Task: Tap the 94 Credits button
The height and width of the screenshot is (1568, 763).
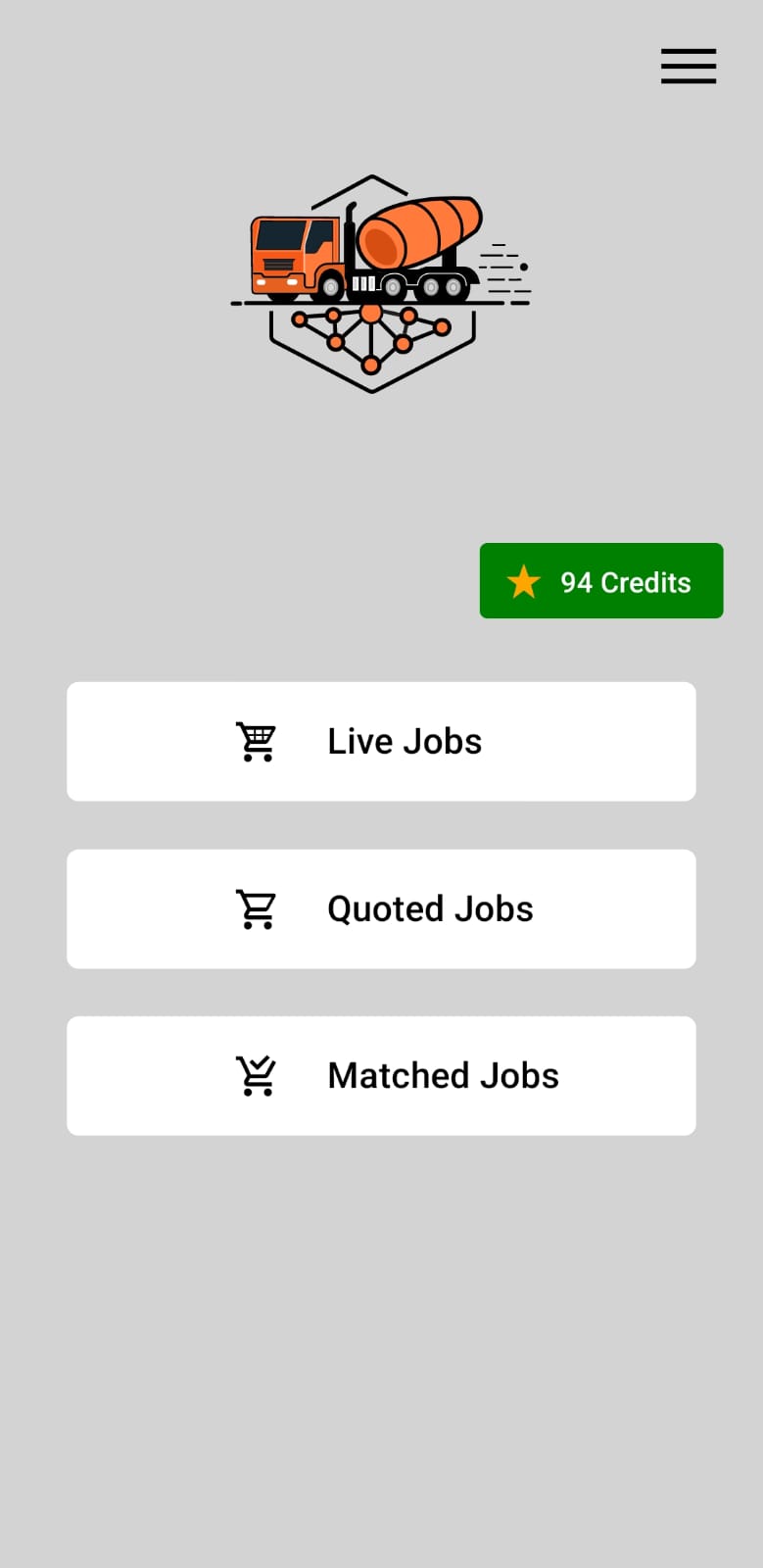Action: tap(601, 581)
